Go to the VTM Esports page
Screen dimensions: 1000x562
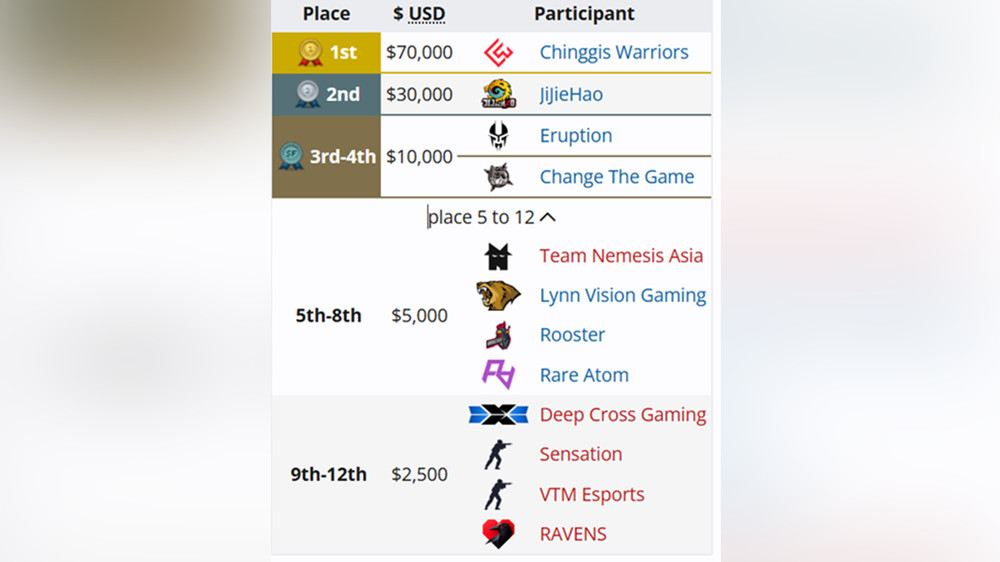tap(591, 494)
